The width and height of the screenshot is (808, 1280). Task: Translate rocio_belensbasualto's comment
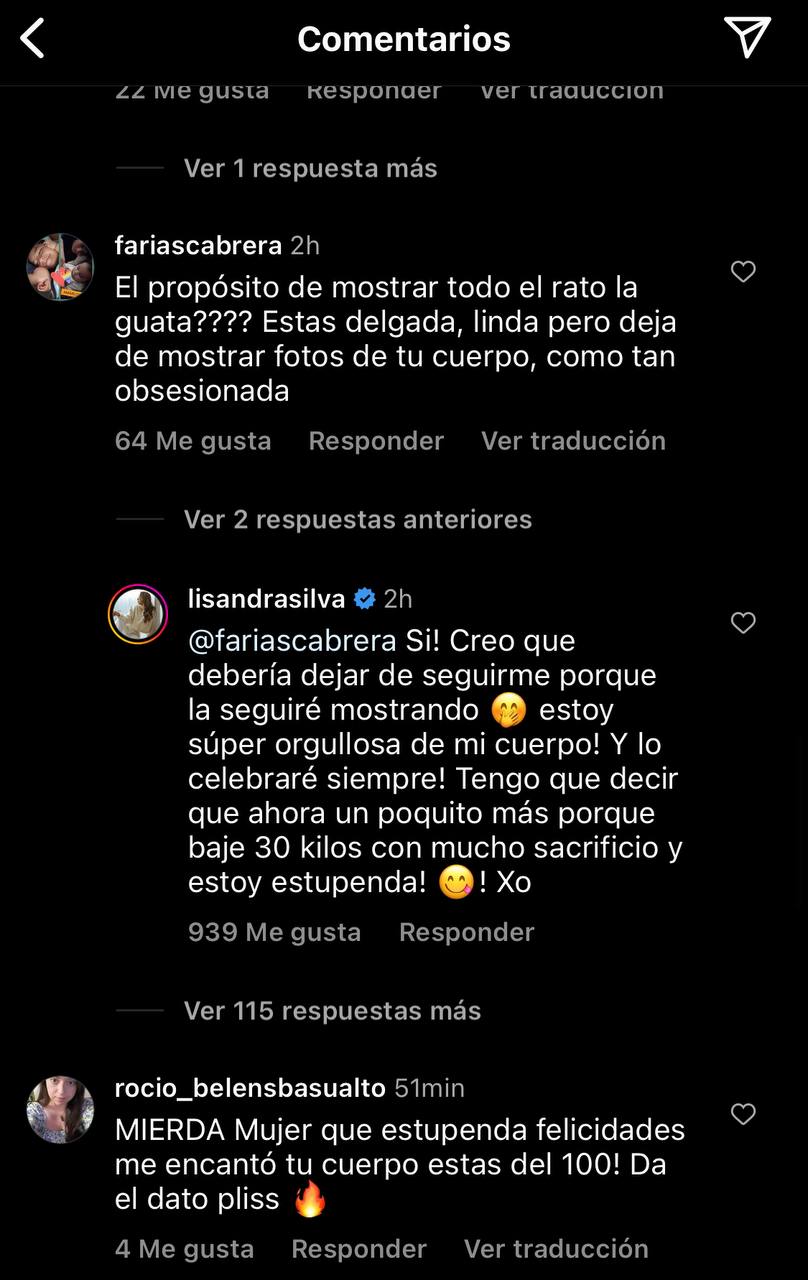556,1249
